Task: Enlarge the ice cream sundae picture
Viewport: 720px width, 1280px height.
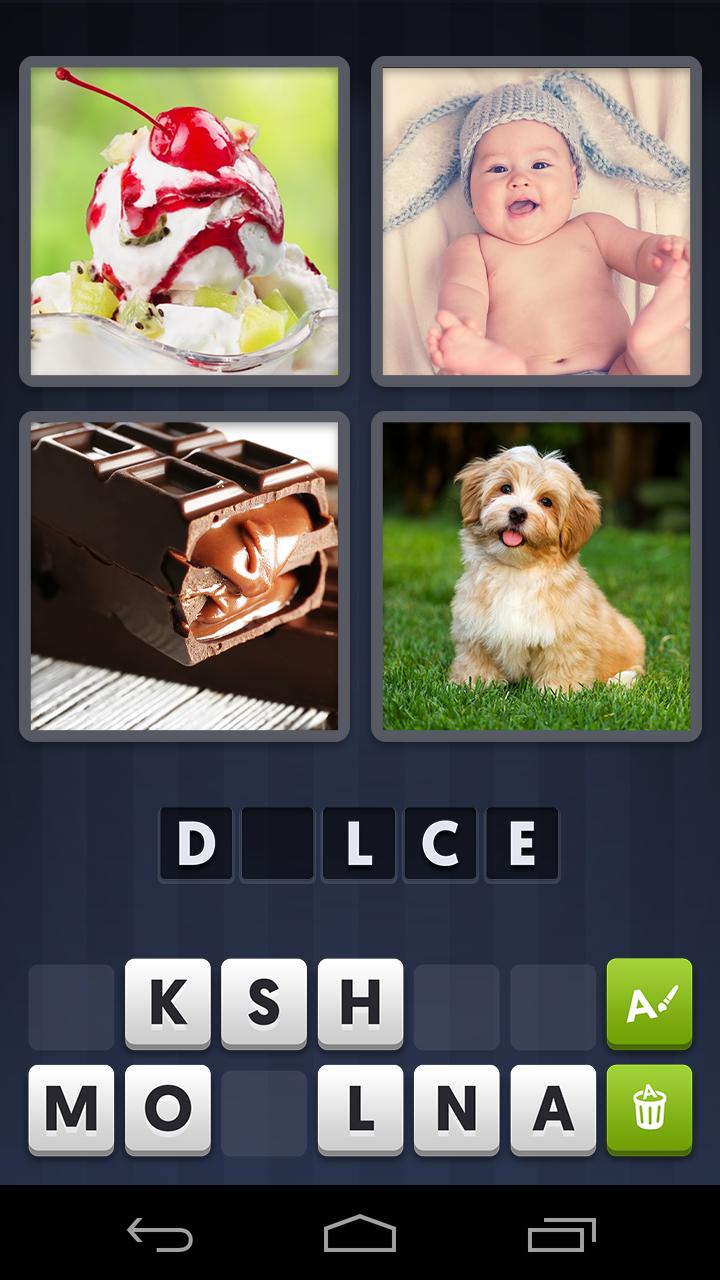Action: [x=184, y=221]
